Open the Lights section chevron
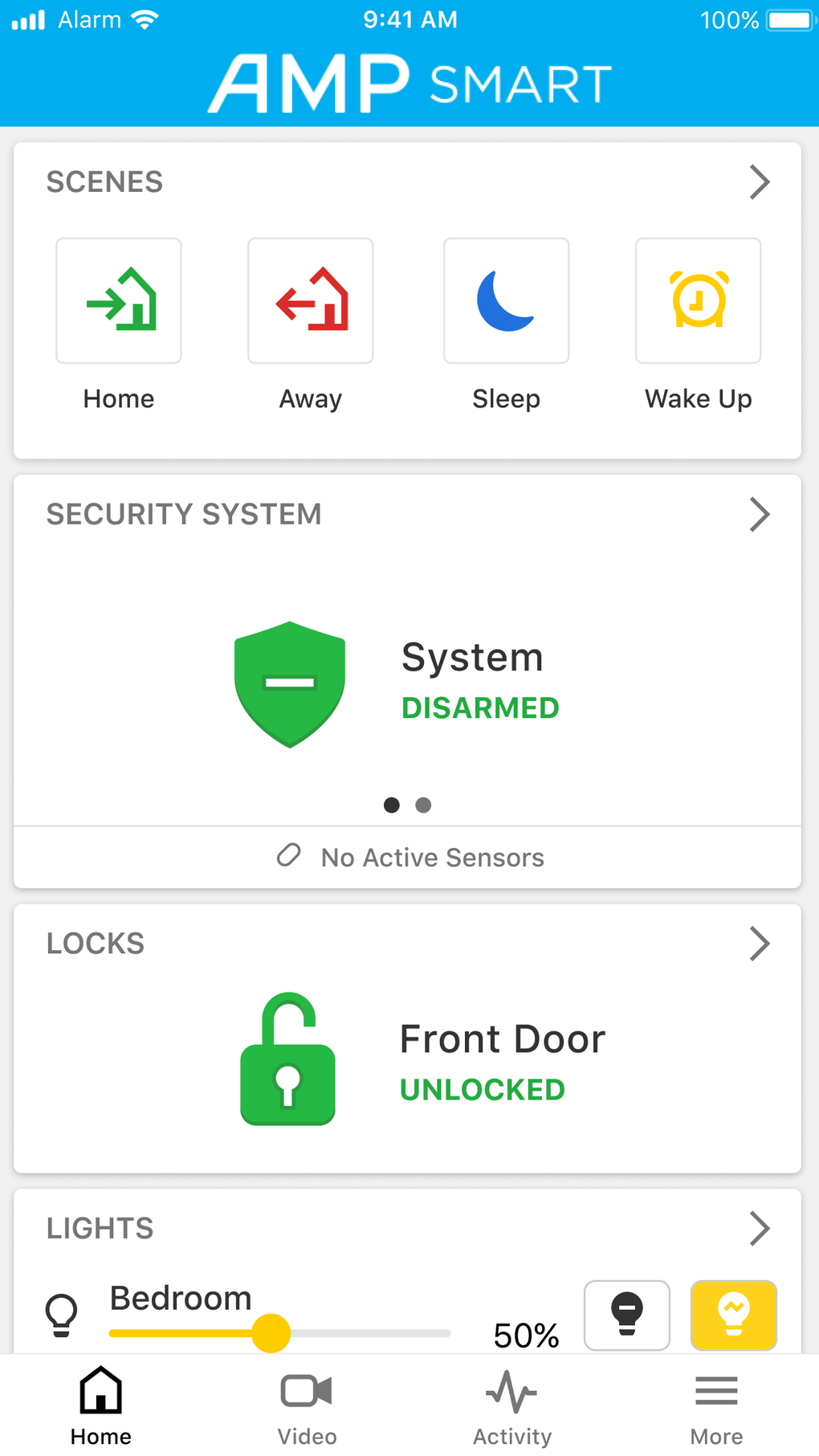Viewport: 819px width, 1456px height. point(760,1229)
